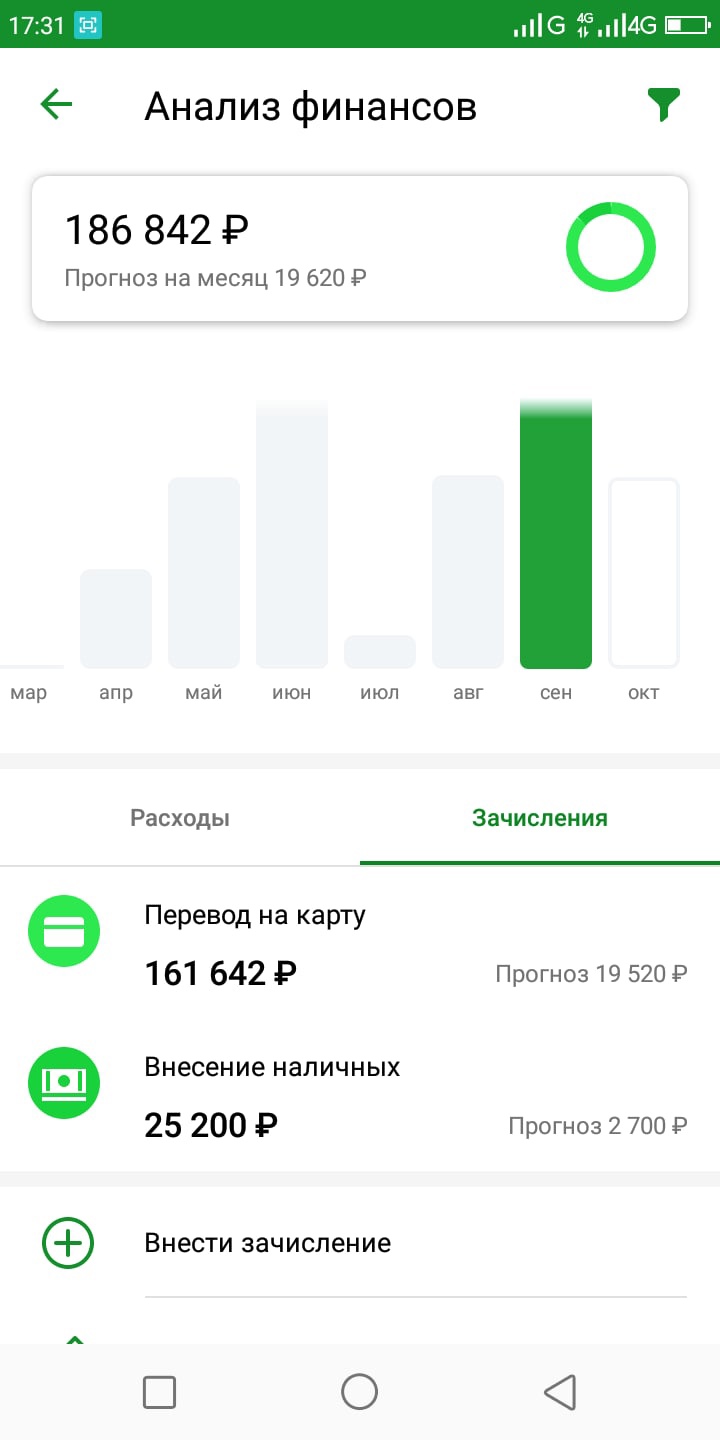The height and width of the screenshot is (1440, 720).
Task: Switch to the Зачисления tab
Action: coord(540,818)
